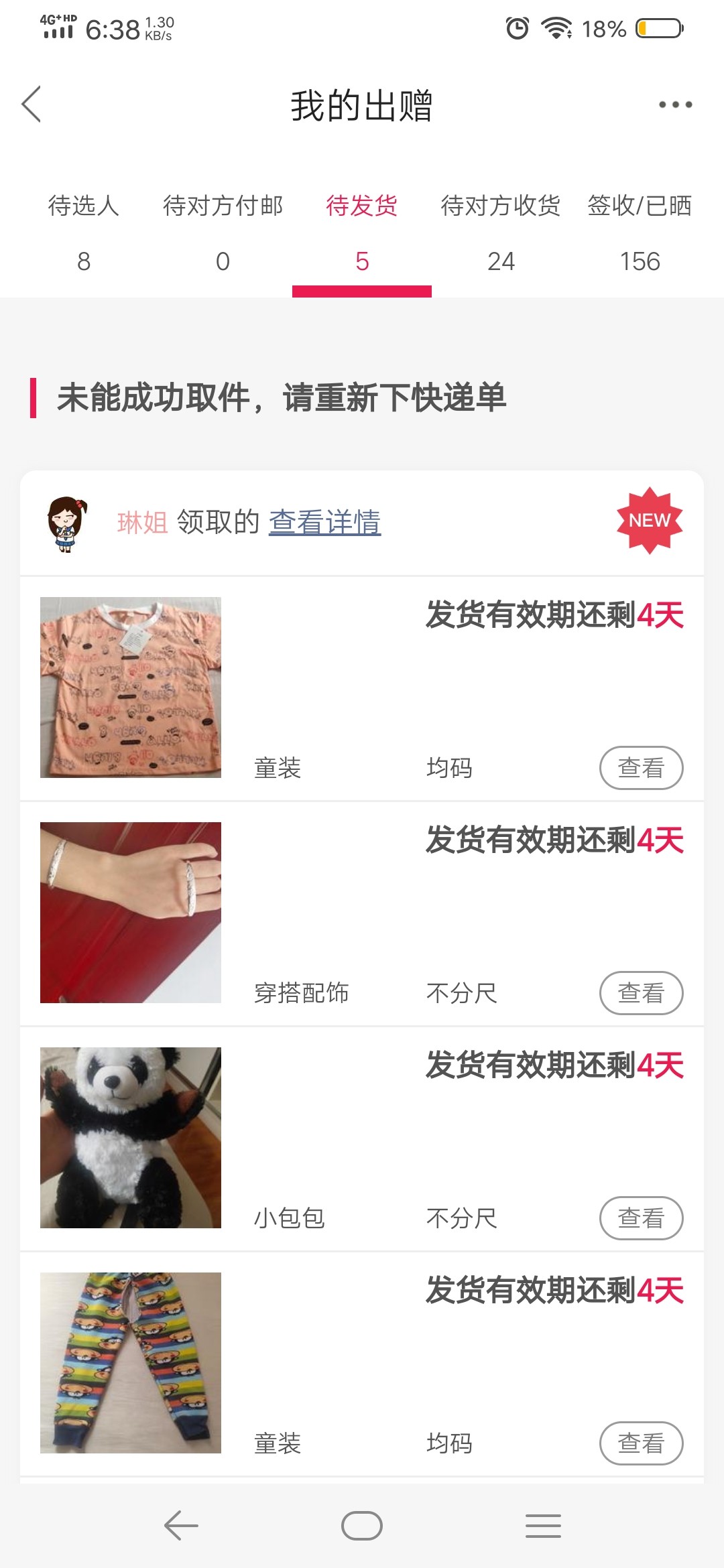Screen dimensions: 724x1568
Task: Open recent apps from navigation bar
Action: [x=543, y=1526]
